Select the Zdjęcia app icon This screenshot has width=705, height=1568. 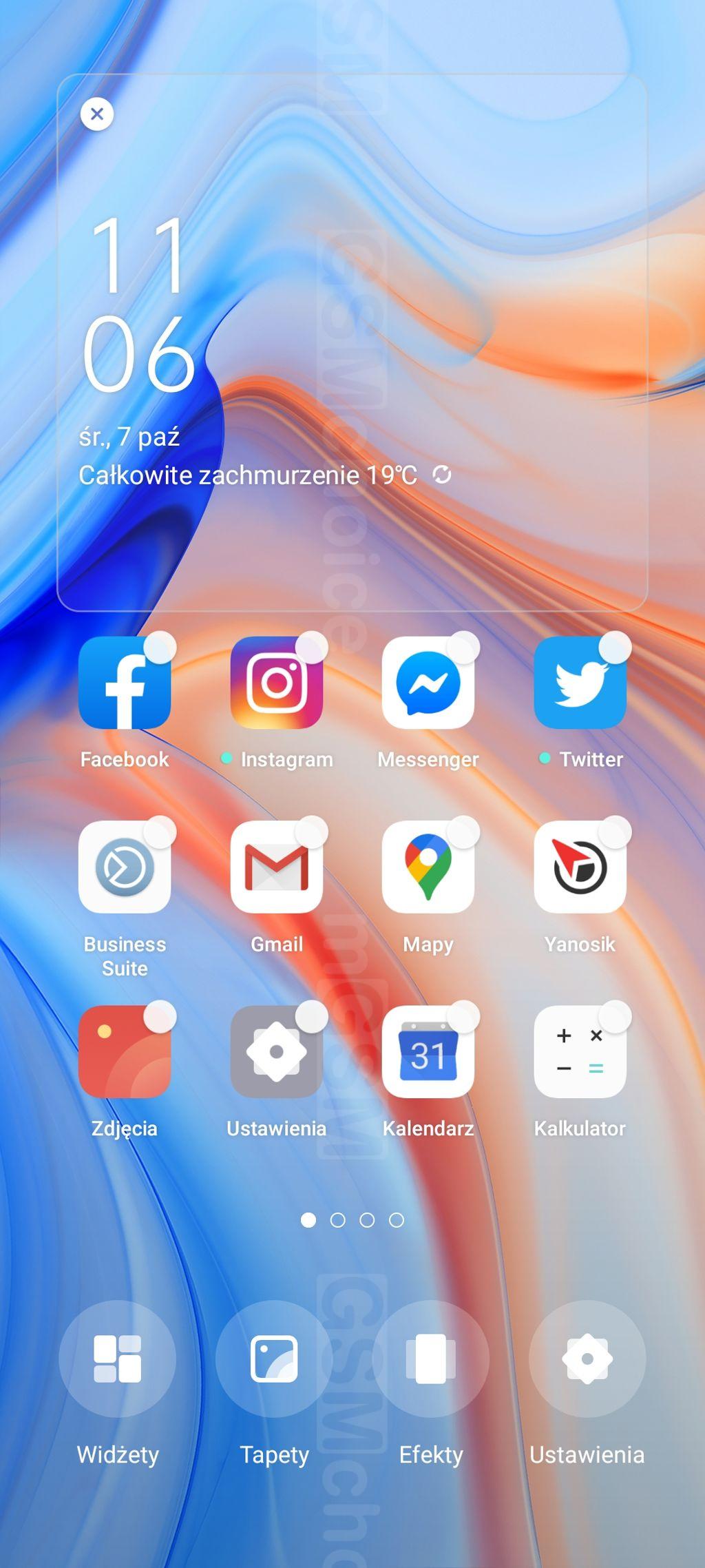pyautogui.click(x=125, y=1052)
